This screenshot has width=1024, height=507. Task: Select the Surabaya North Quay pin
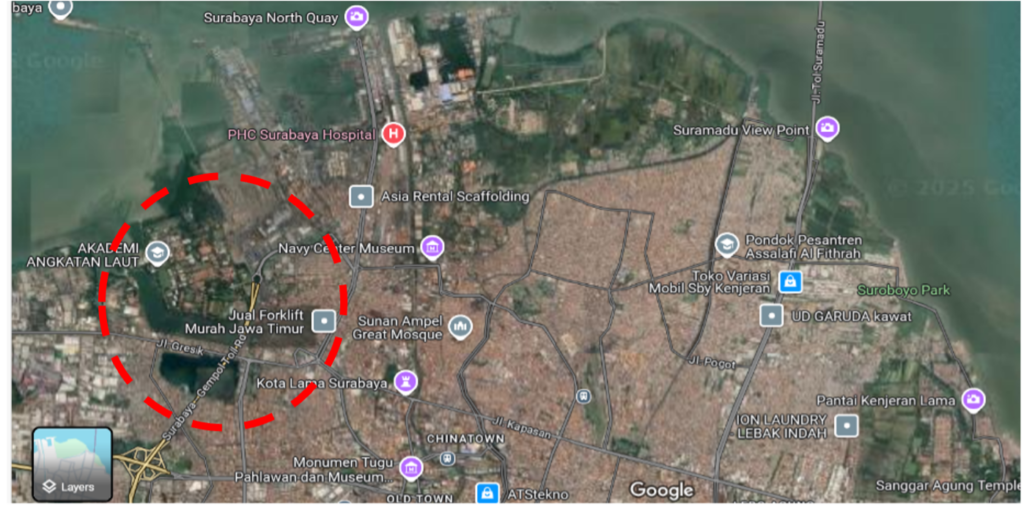[x=355, y=17]
